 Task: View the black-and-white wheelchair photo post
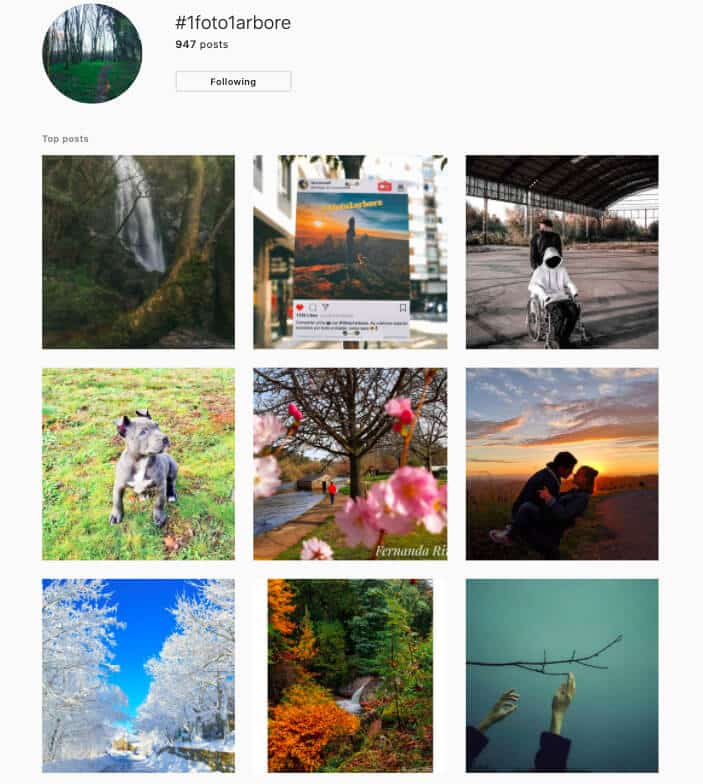pyautogui.click(x=562, y=252)
